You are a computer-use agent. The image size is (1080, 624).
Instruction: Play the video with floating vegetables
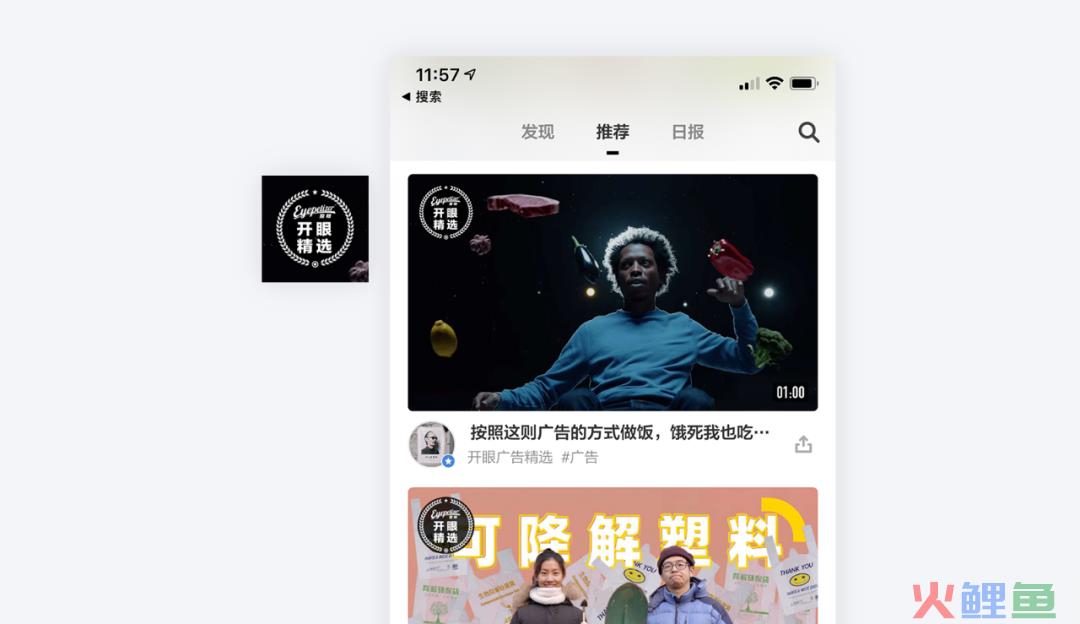click(612, 292)
